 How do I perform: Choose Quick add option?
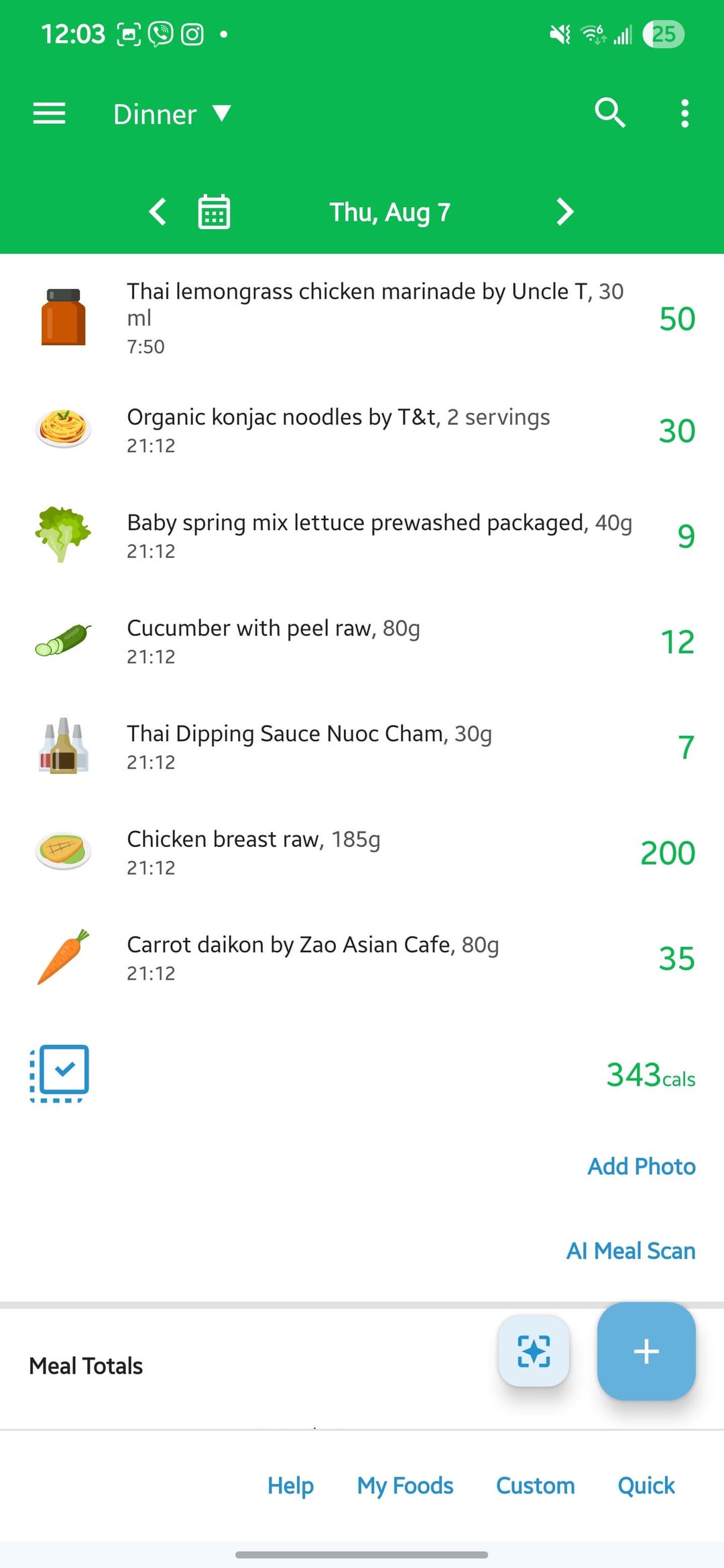click(x=646, y=1486)
